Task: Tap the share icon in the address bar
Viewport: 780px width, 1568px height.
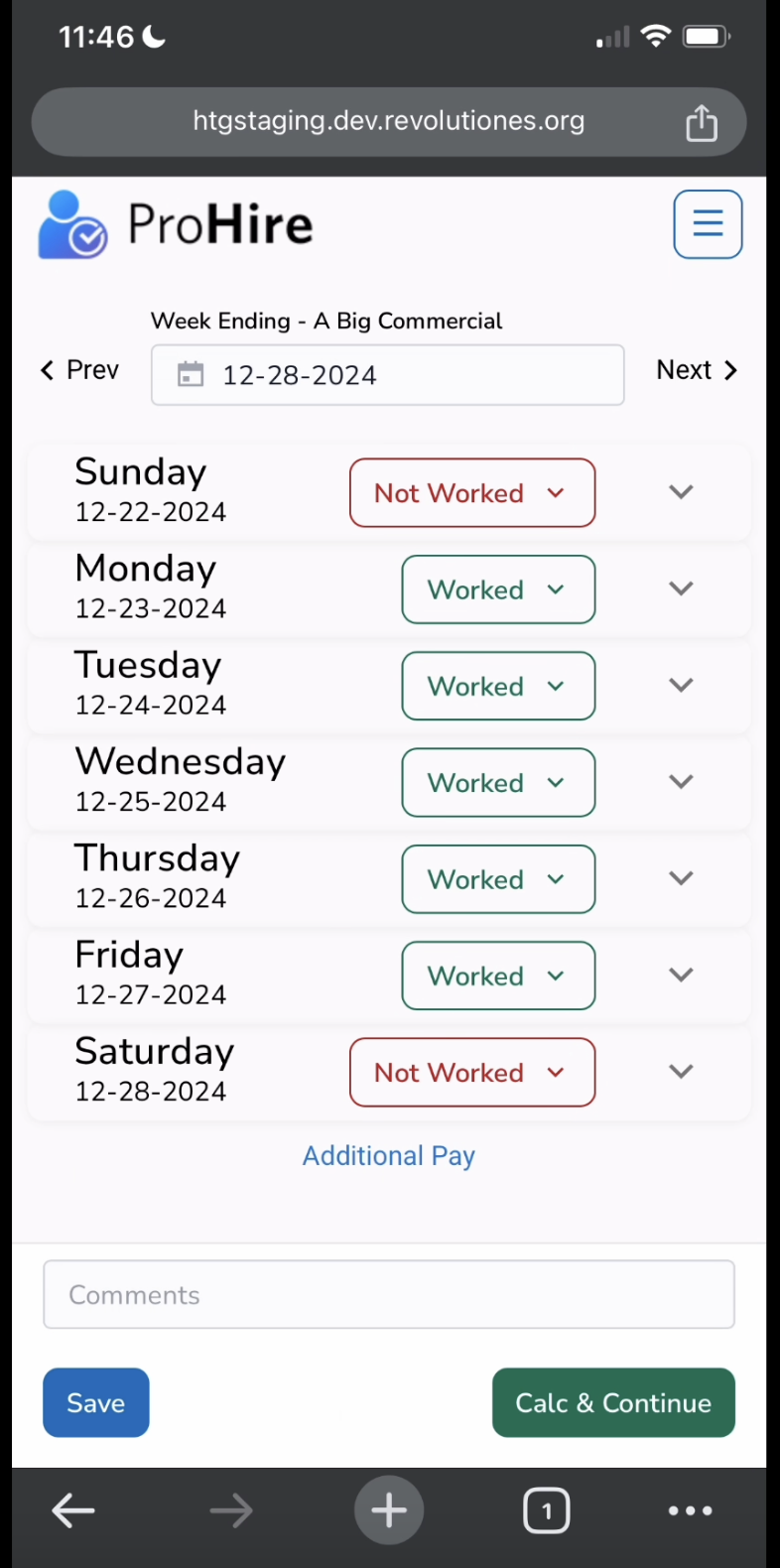Action: (702, 121)
